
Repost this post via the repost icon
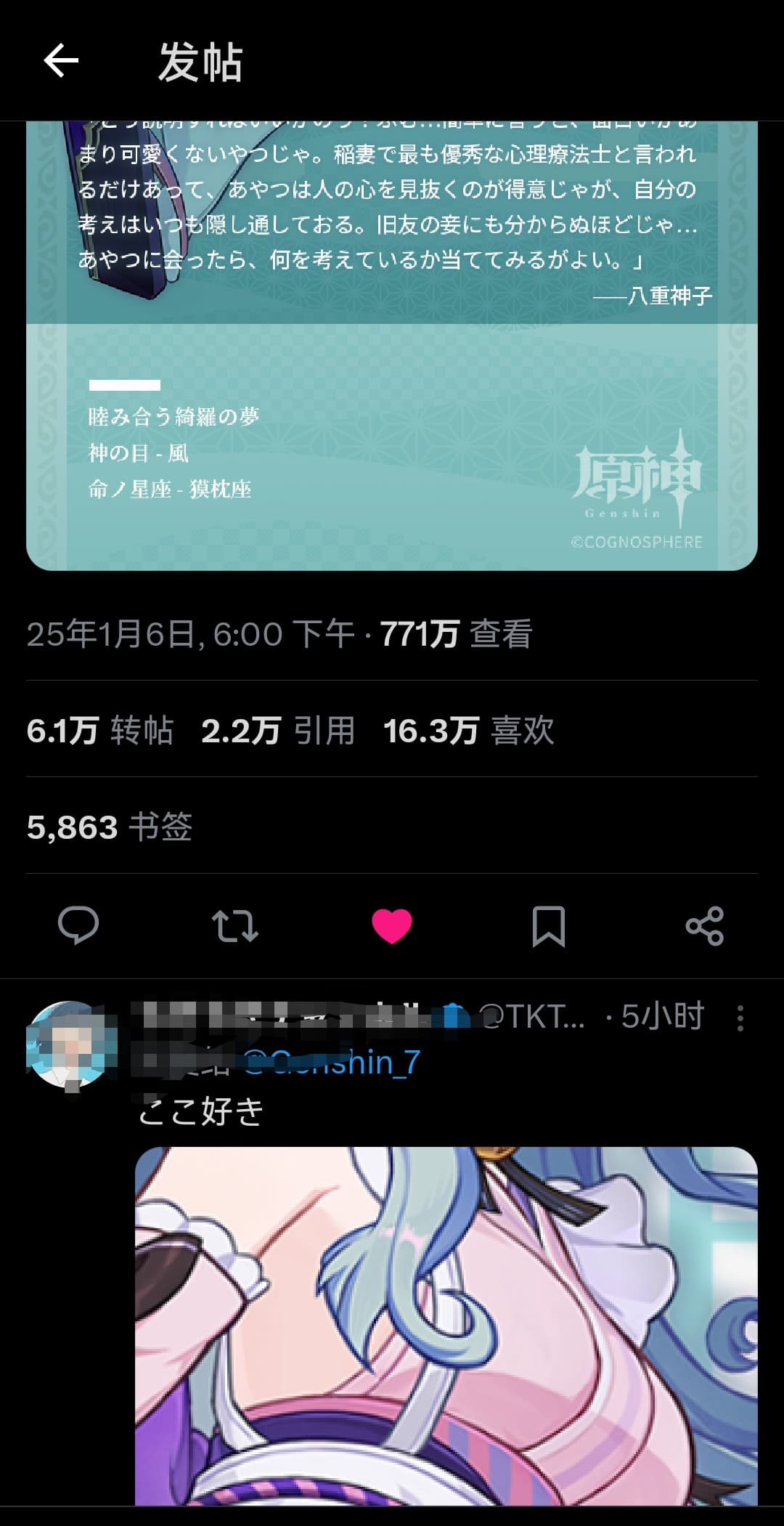click(x=234, y=926)
